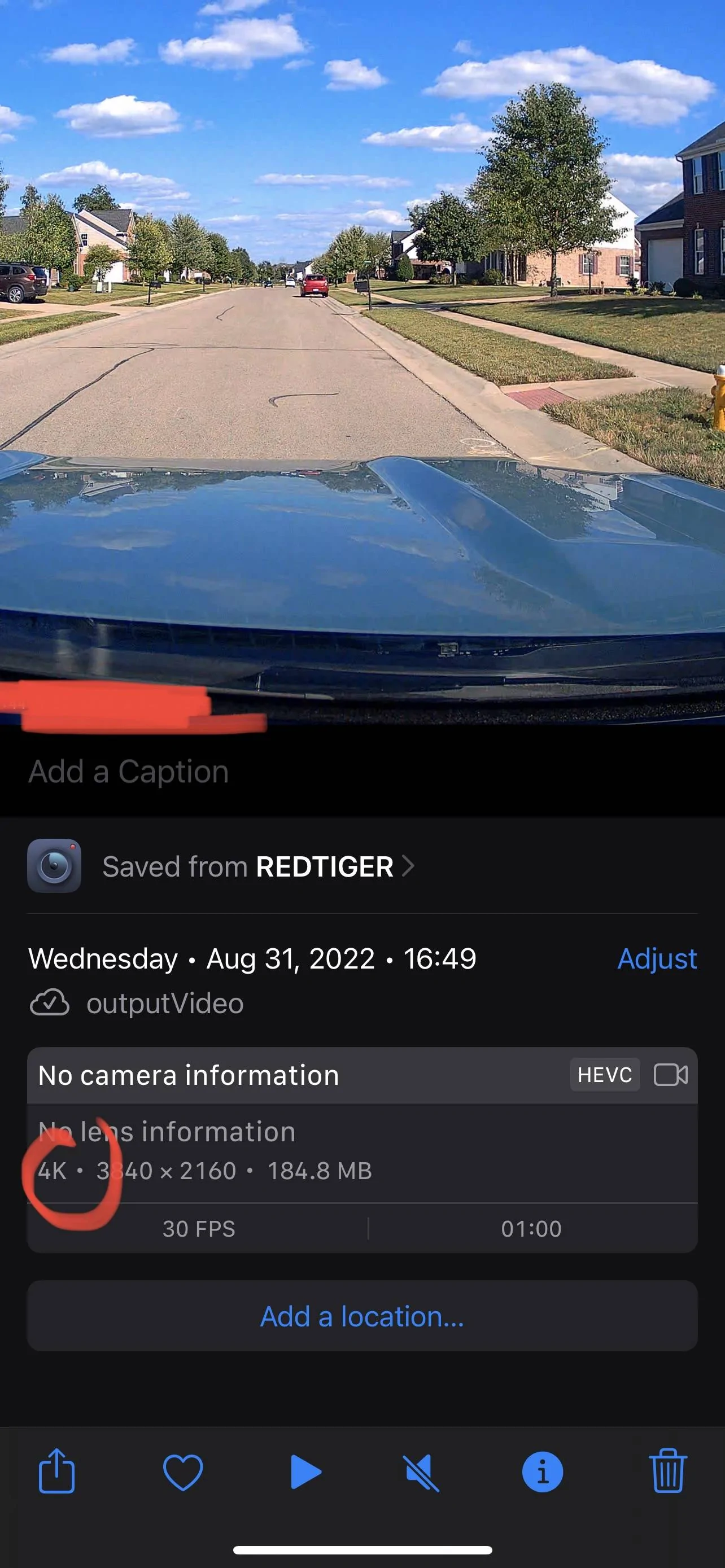This screenshot has width=725, height=1568.
Task: Unmute the video sound
Action: 421,1472
